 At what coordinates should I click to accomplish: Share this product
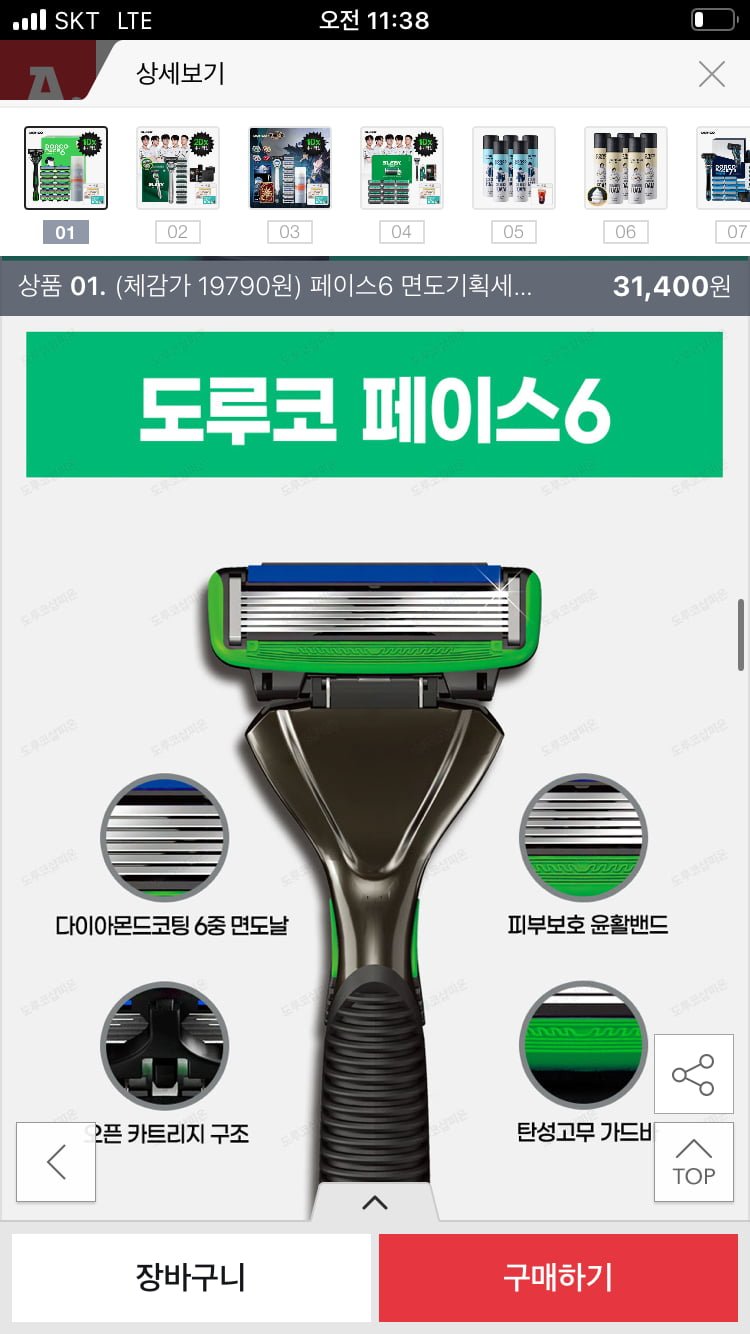693,1075
